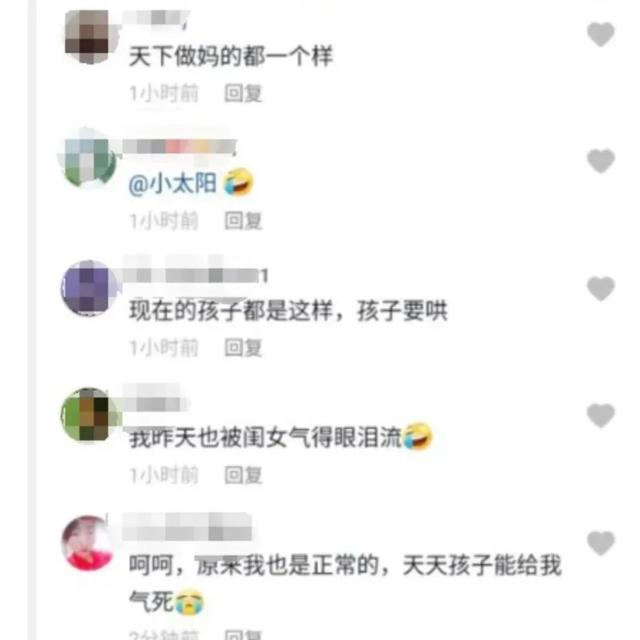Like the comment 我昨天也被闺女气得眼泪流
Image resolution: width=640 pixels, height=640 pixels.
point(600,416)
